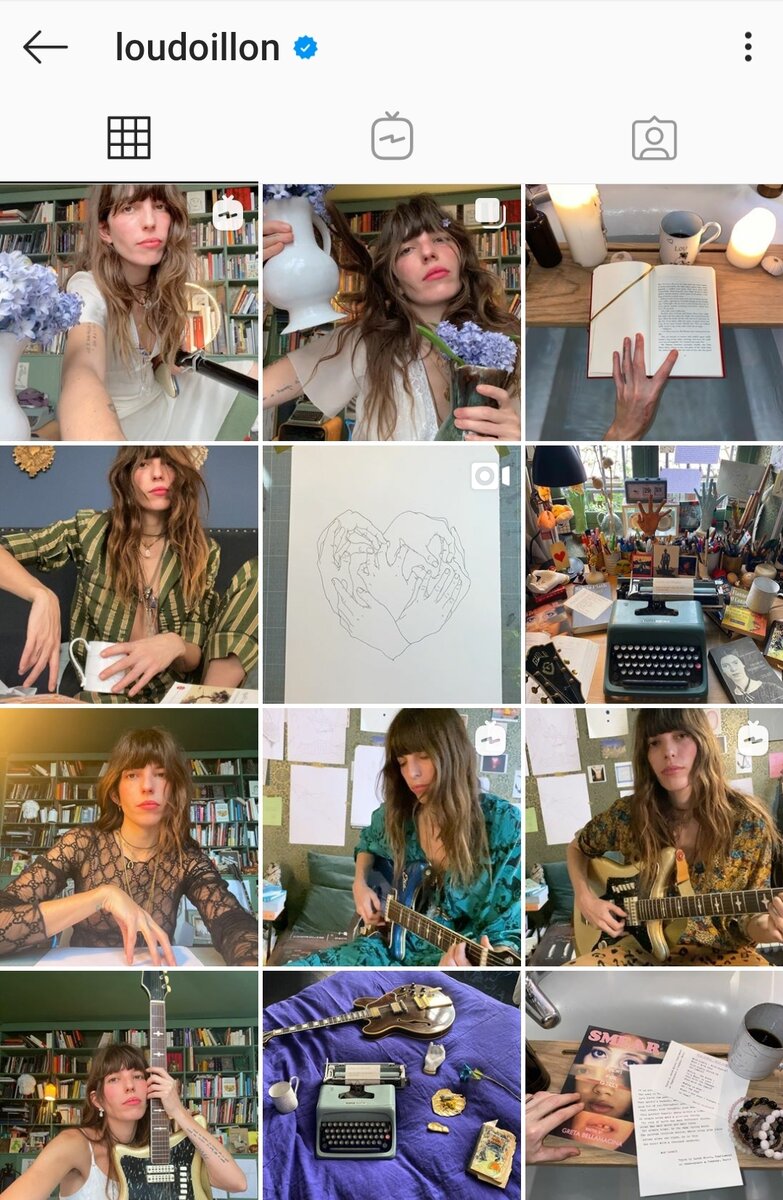The height and width of the screenshot is (1200, 783).
Task: Open IGTV video with blue guitar
Action: click(x=391, y=836)
